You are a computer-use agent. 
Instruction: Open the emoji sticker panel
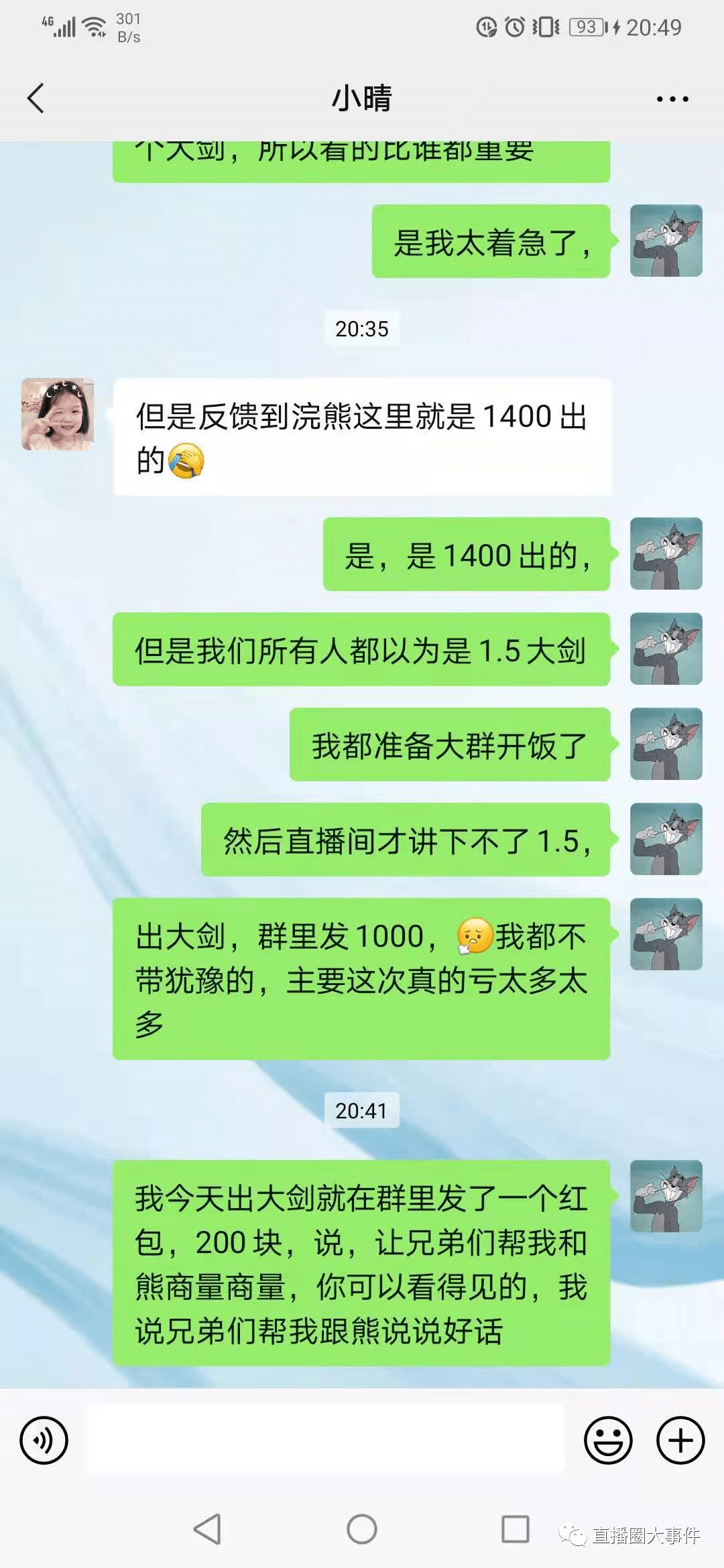(607, 1439)
